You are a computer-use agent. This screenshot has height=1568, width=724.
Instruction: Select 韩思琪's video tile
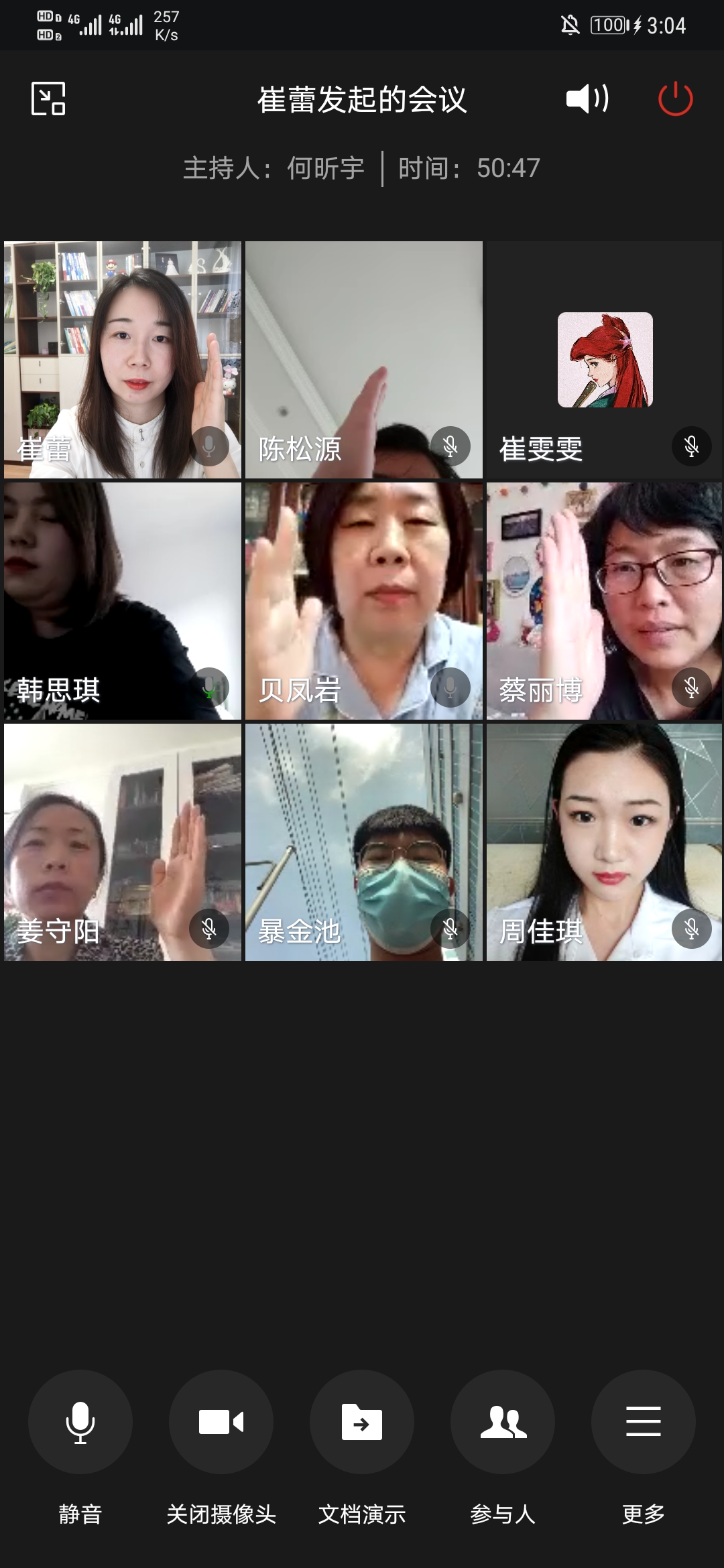pyautogui.click(x=123, y=601)
